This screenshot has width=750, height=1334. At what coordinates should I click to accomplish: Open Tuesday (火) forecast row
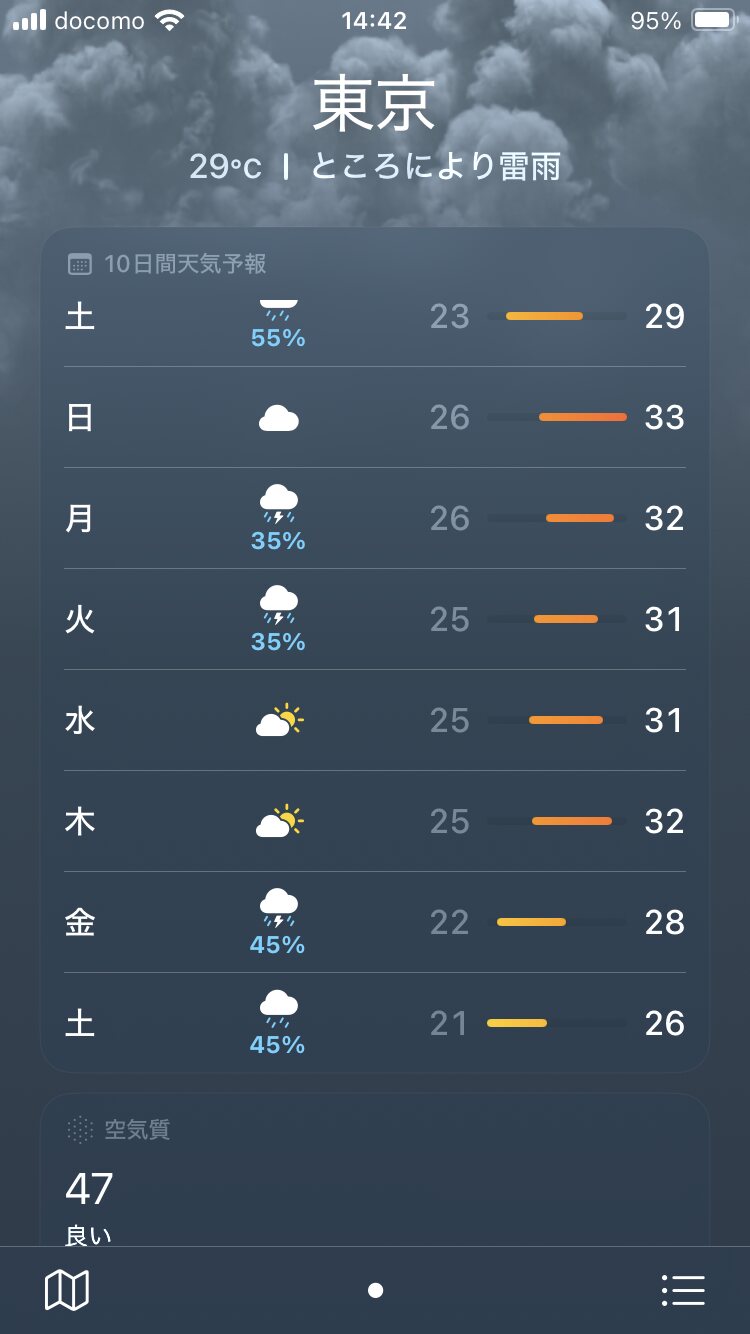tap(375, 620)
